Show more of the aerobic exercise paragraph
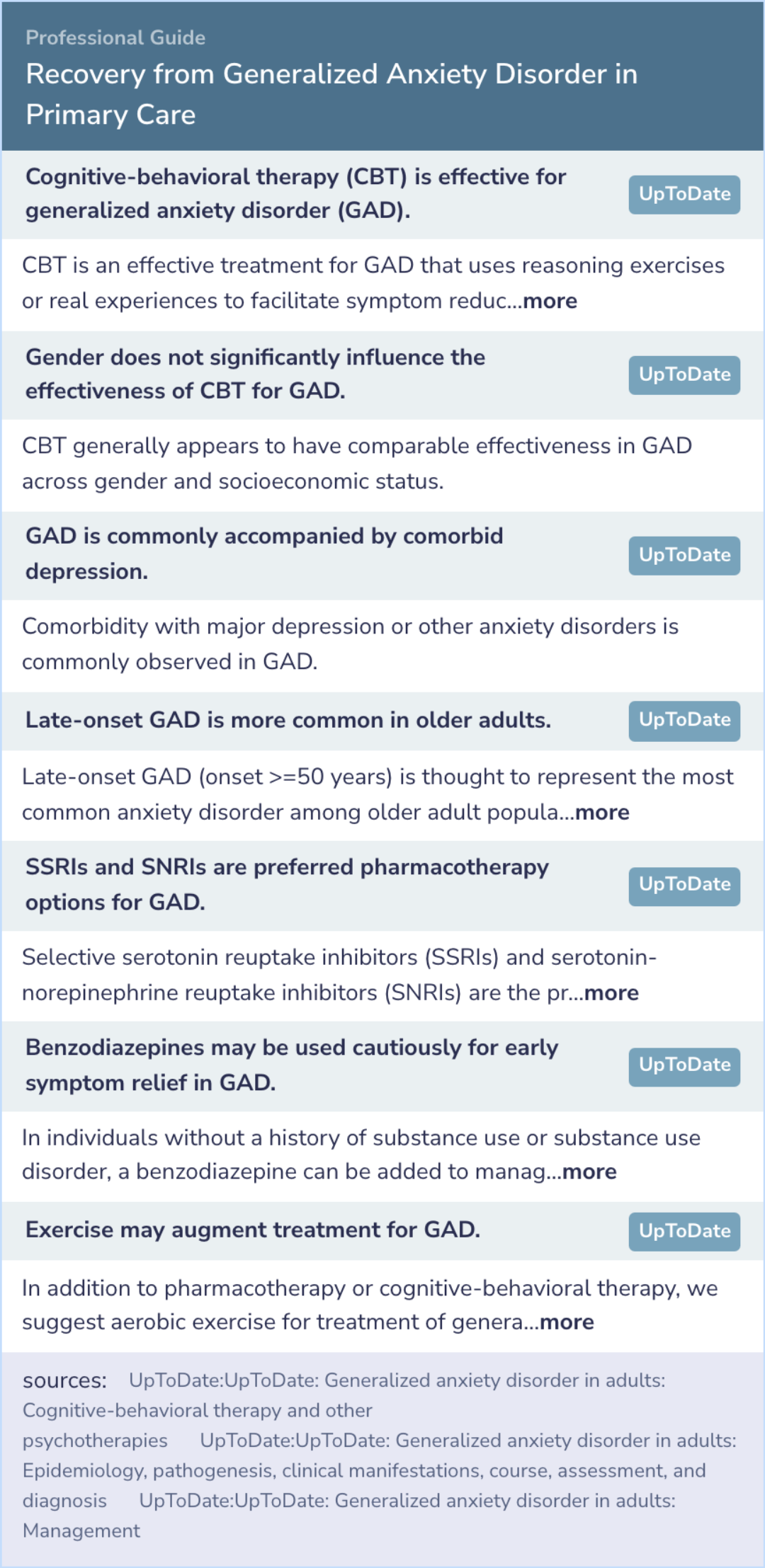This screenshot has width=765, height=1568. pos(567,1322)
